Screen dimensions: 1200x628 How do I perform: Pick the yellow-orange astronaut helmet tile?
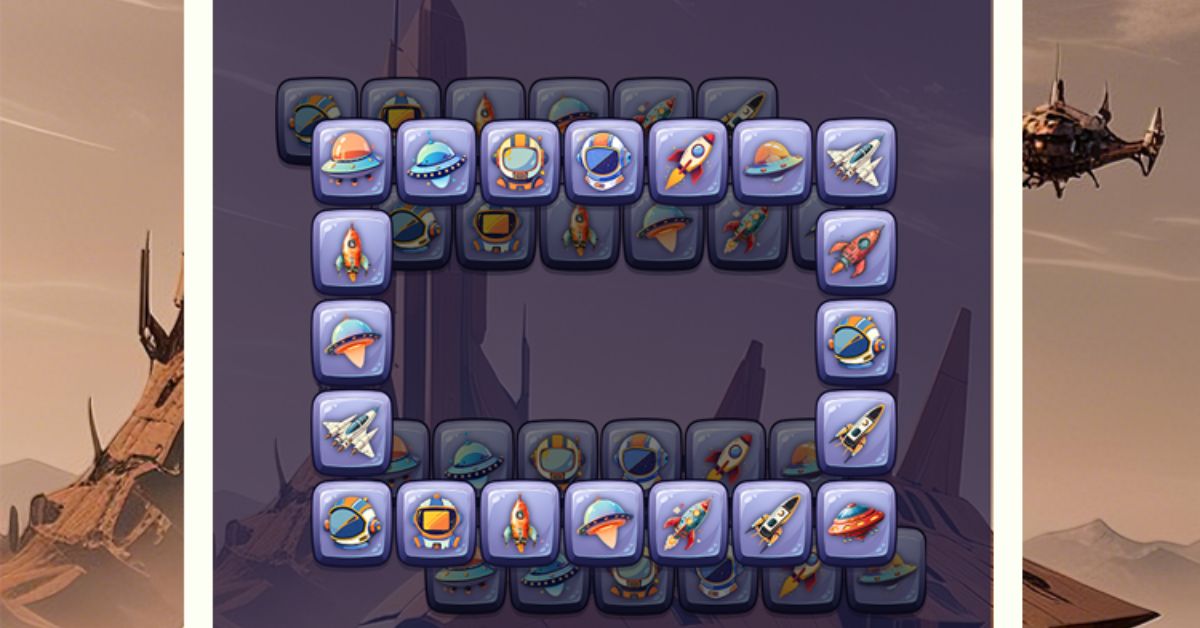519,162
